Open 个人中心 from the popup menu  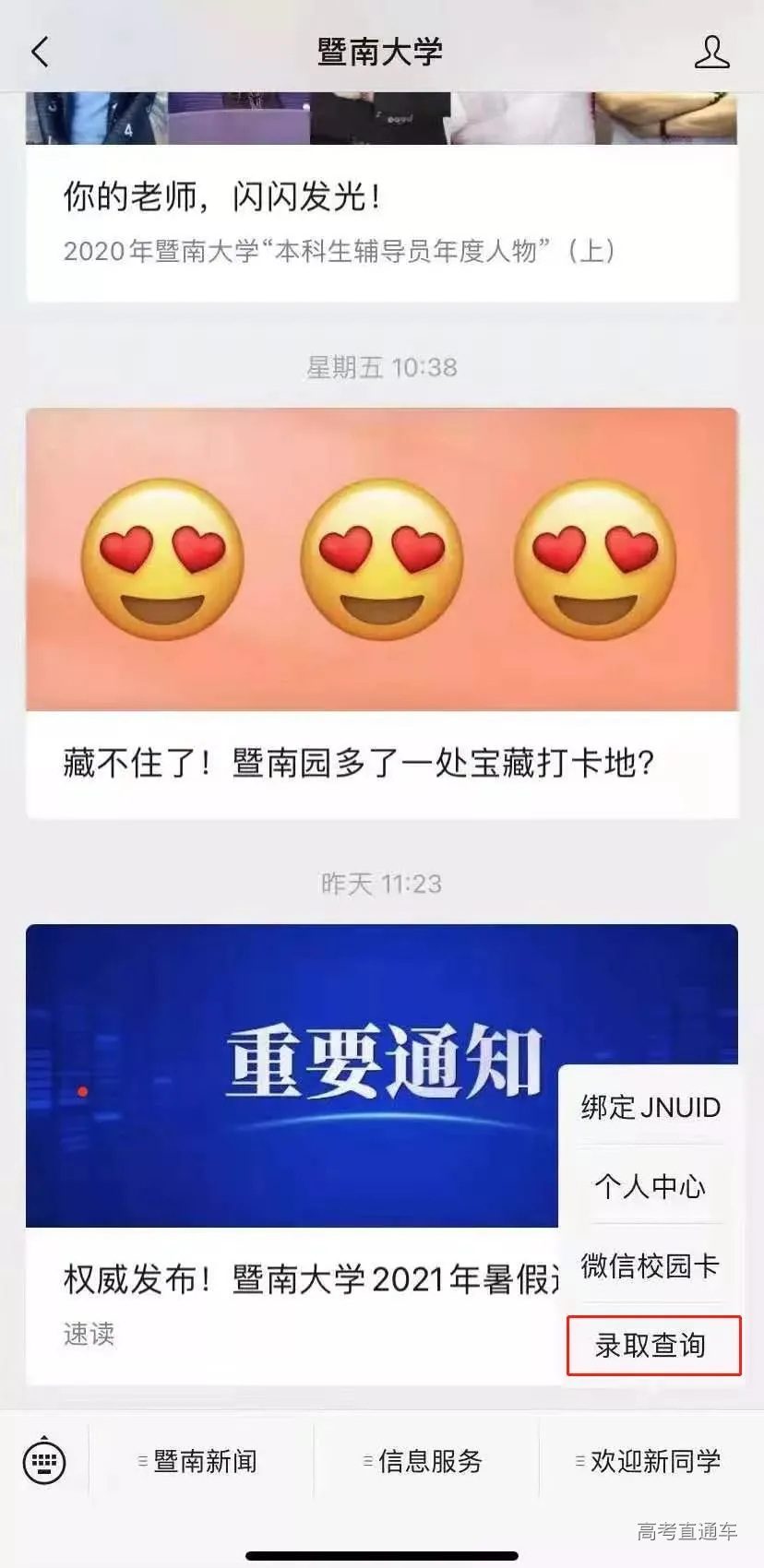pos(649,1188)
